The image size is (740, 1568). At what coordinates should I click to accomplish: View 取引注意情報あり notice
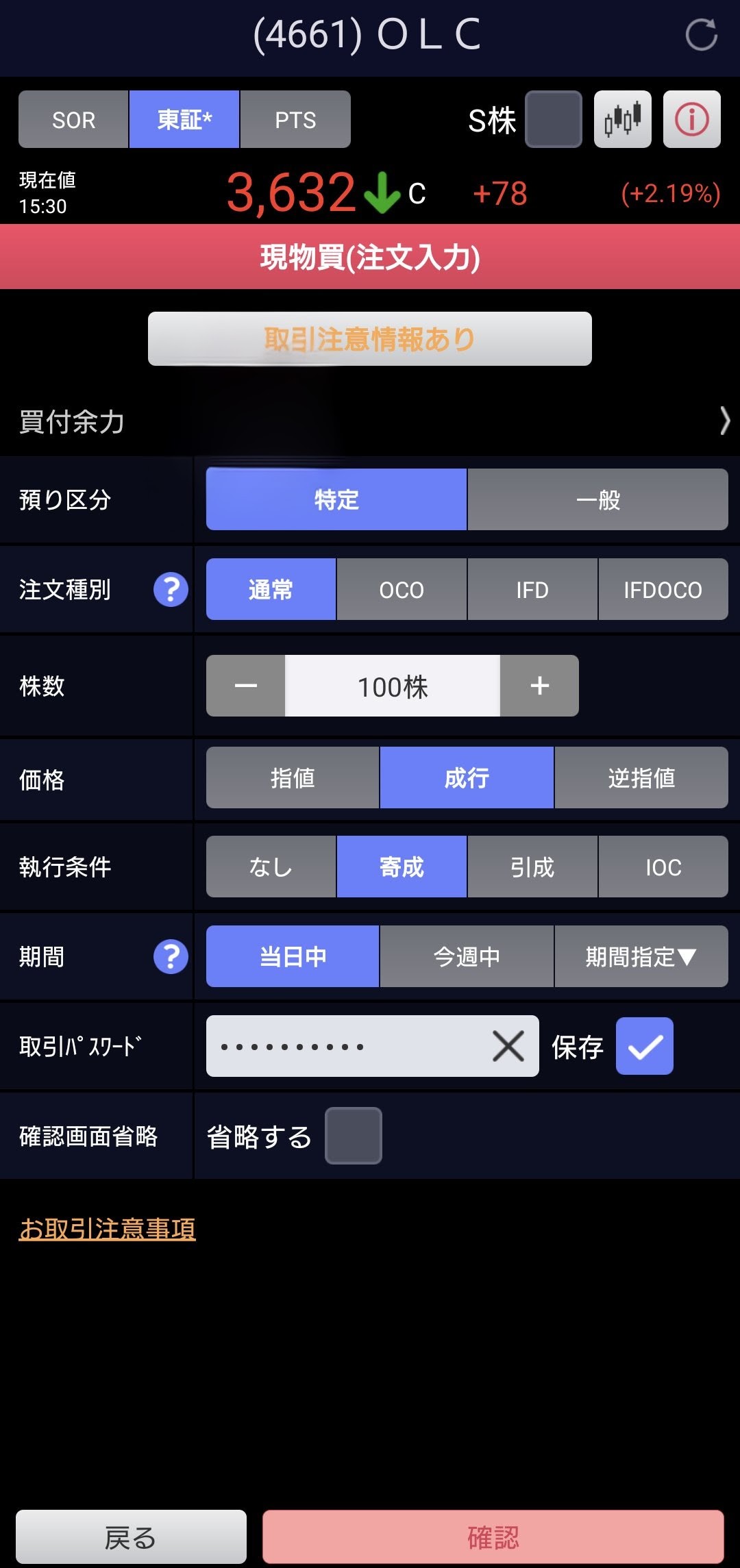tap(370, 339)
